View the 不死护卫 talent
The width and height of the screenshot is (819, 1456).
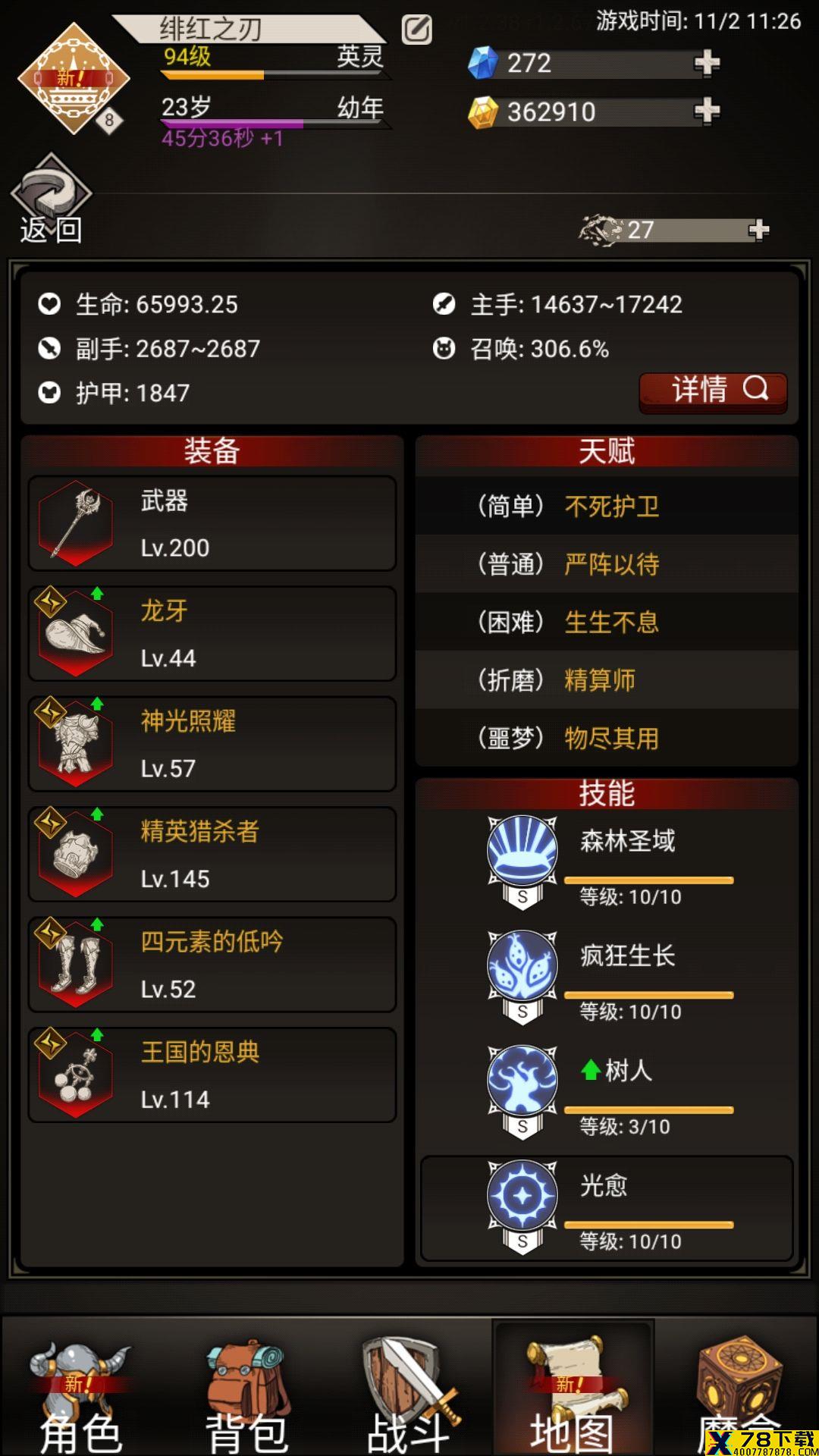click(x=607, y=506)
